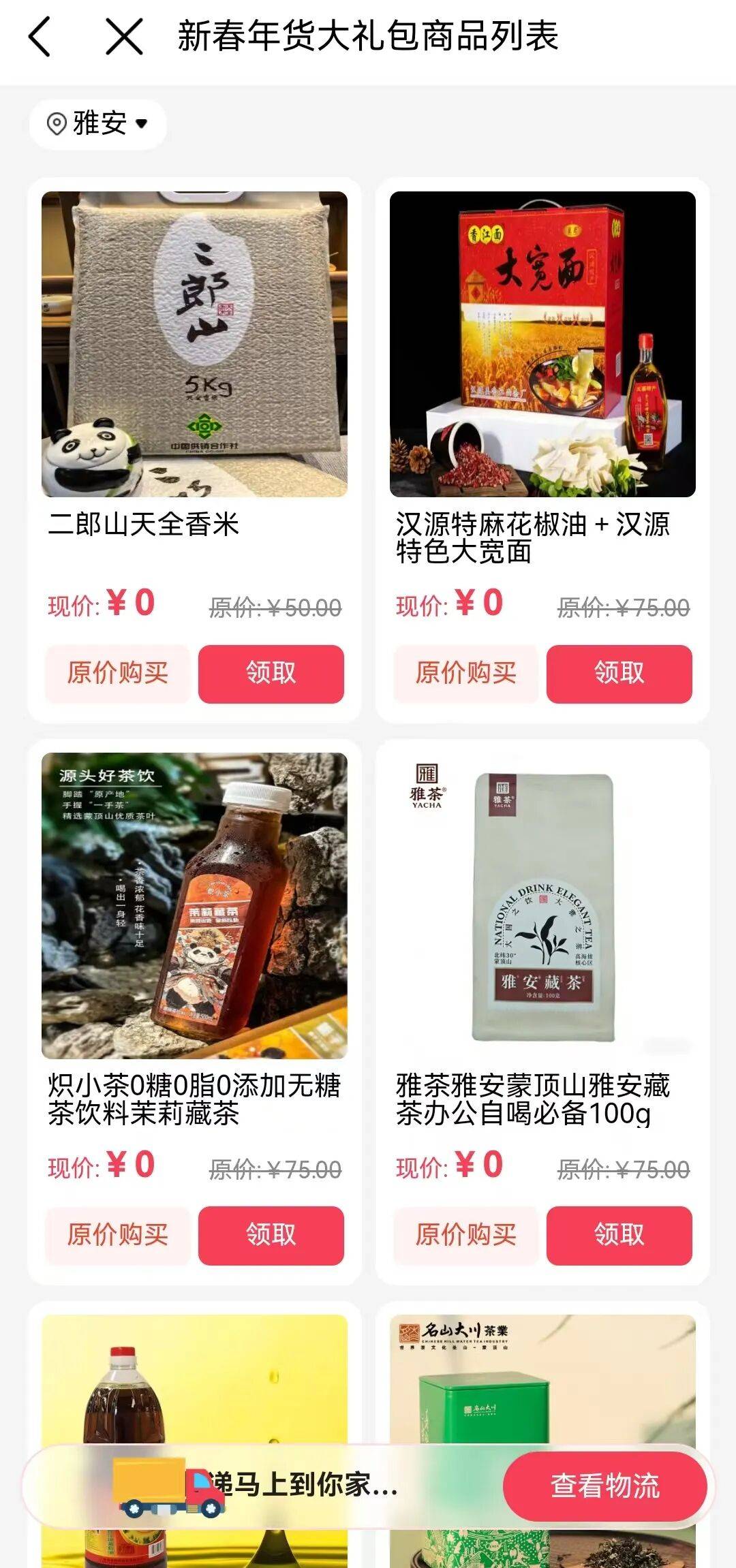Buy 二郎山天全香米 at original price
This screenshot has width=736, height=1568.
point(117,673)
